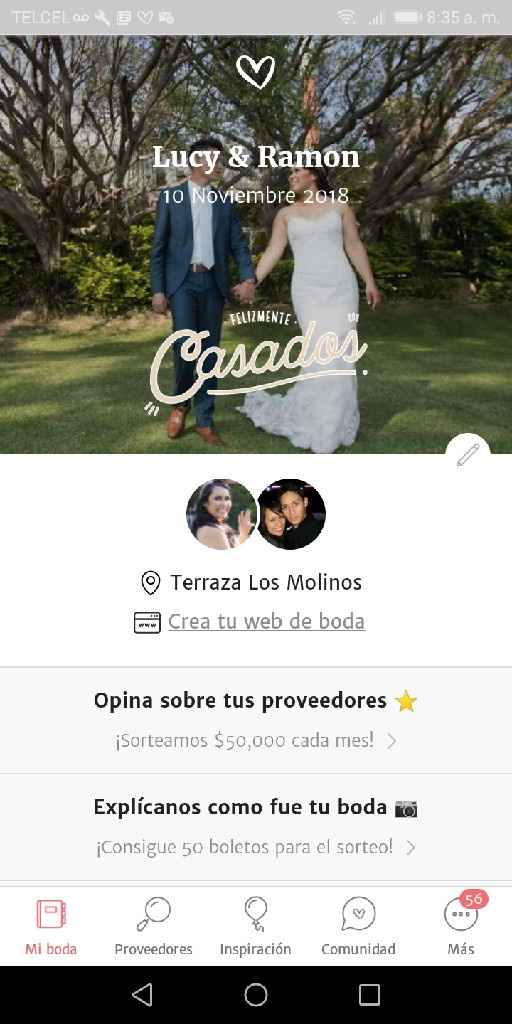Go to the Inspiración tab

[x=255, y=927]
